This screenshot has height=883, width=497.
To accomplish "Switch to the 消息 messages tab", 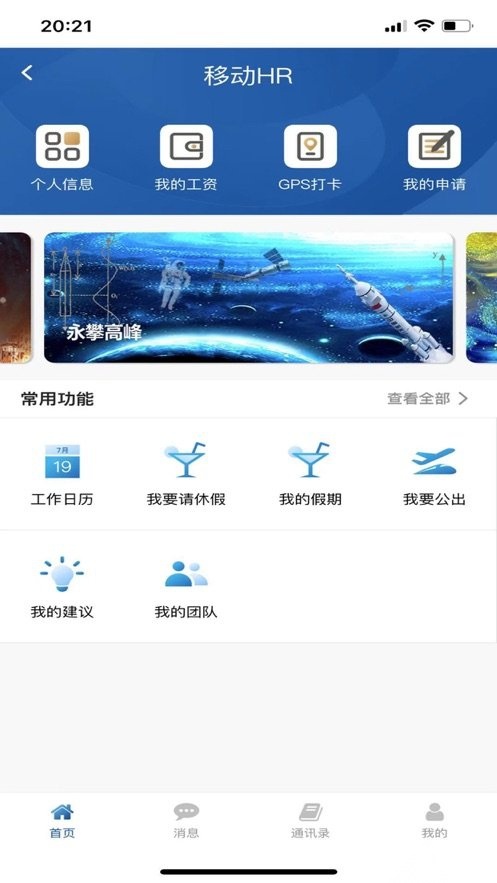I will pos(186,821).
